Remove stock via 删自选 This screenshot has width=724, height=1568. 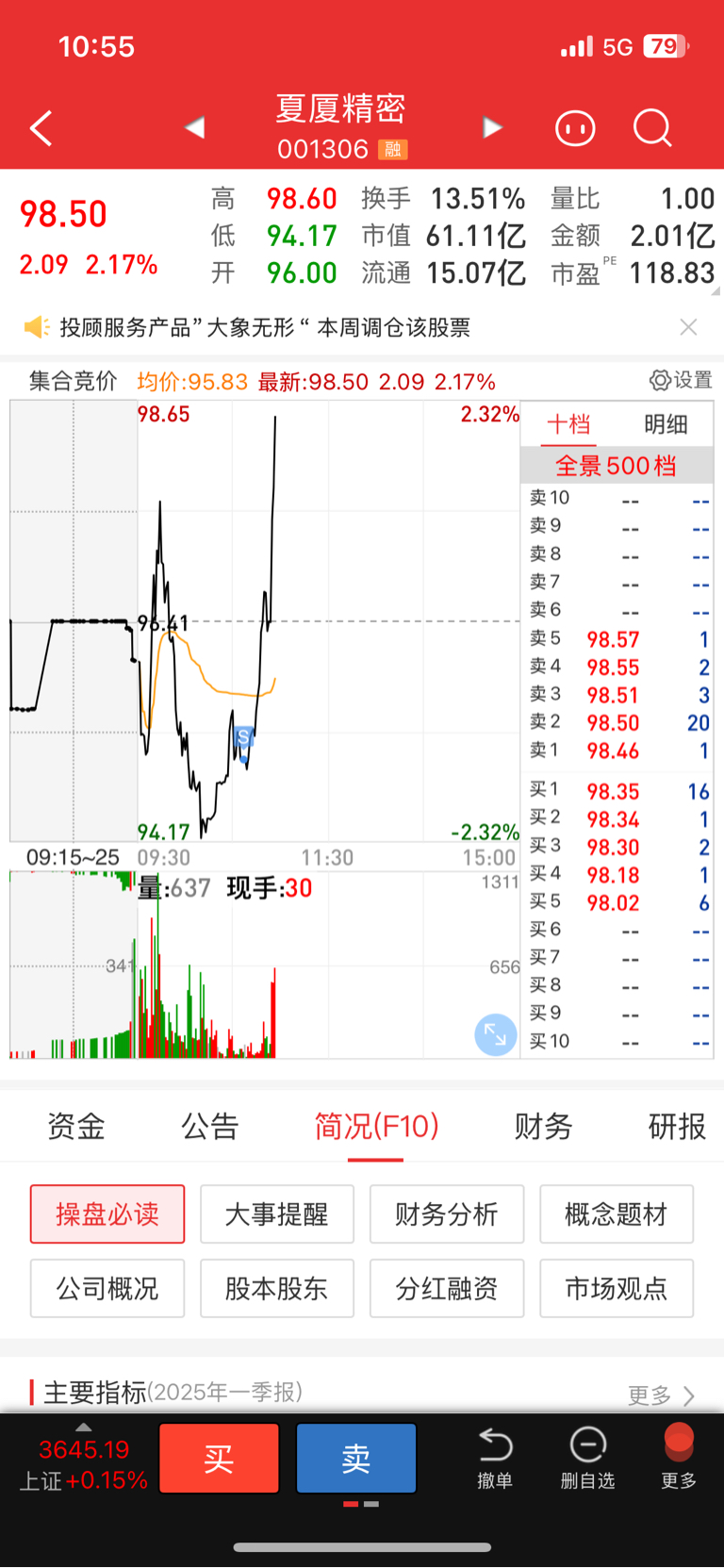point(587,1459)
